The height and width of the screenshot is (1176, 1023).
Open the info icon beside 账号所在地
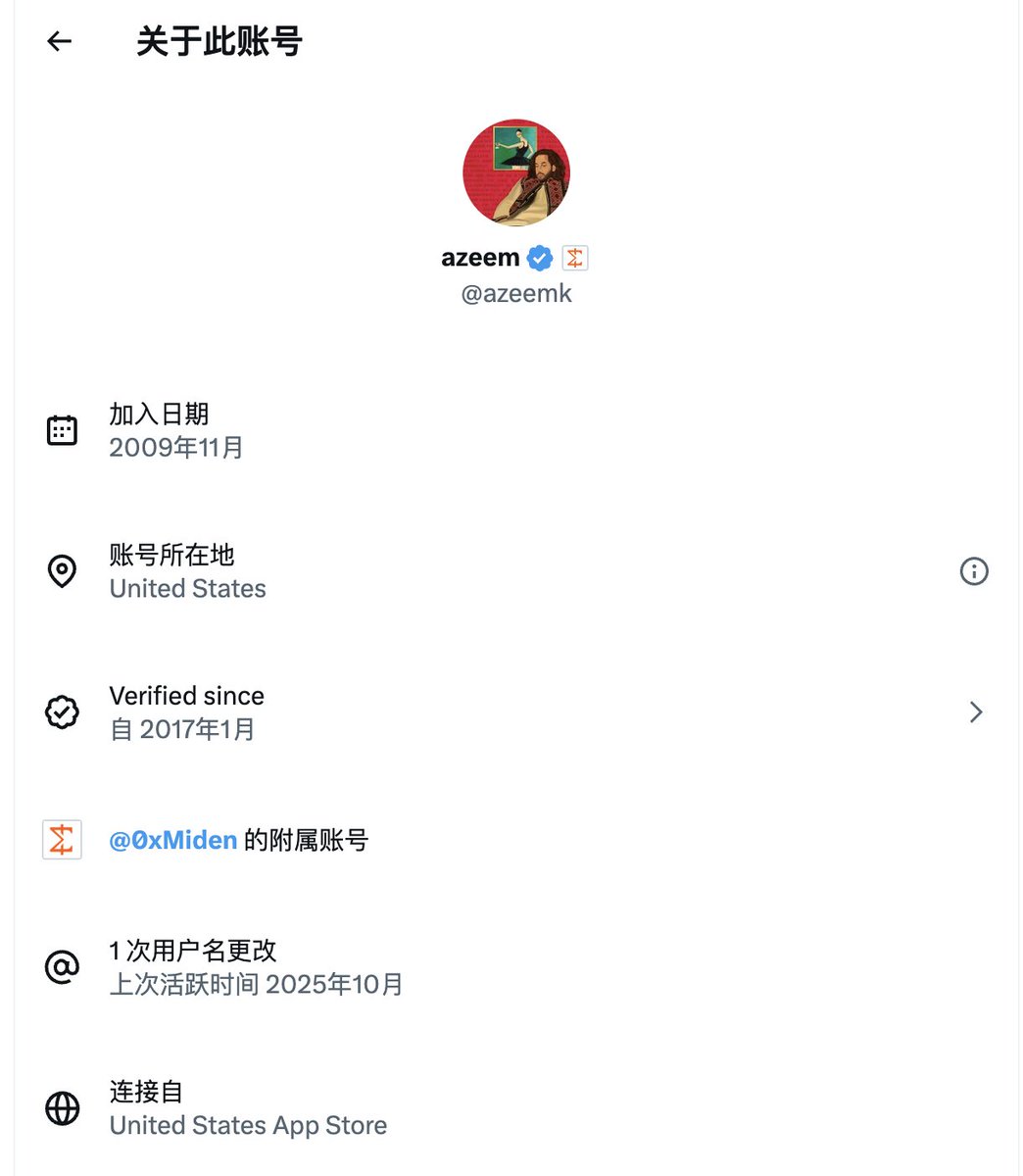click(x=973, y=571)
